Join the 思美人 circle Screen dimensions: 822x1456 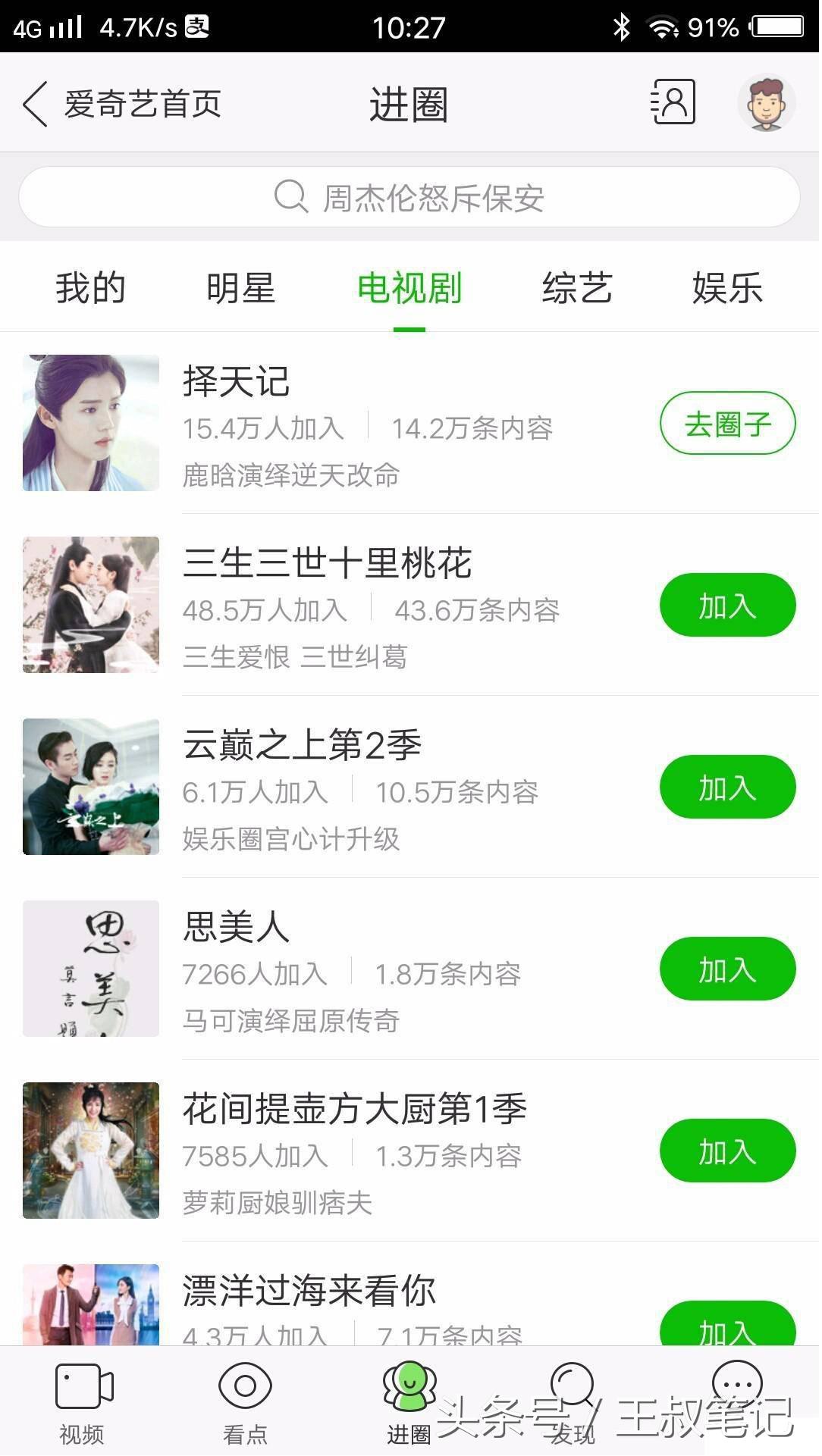pos(726,969)
